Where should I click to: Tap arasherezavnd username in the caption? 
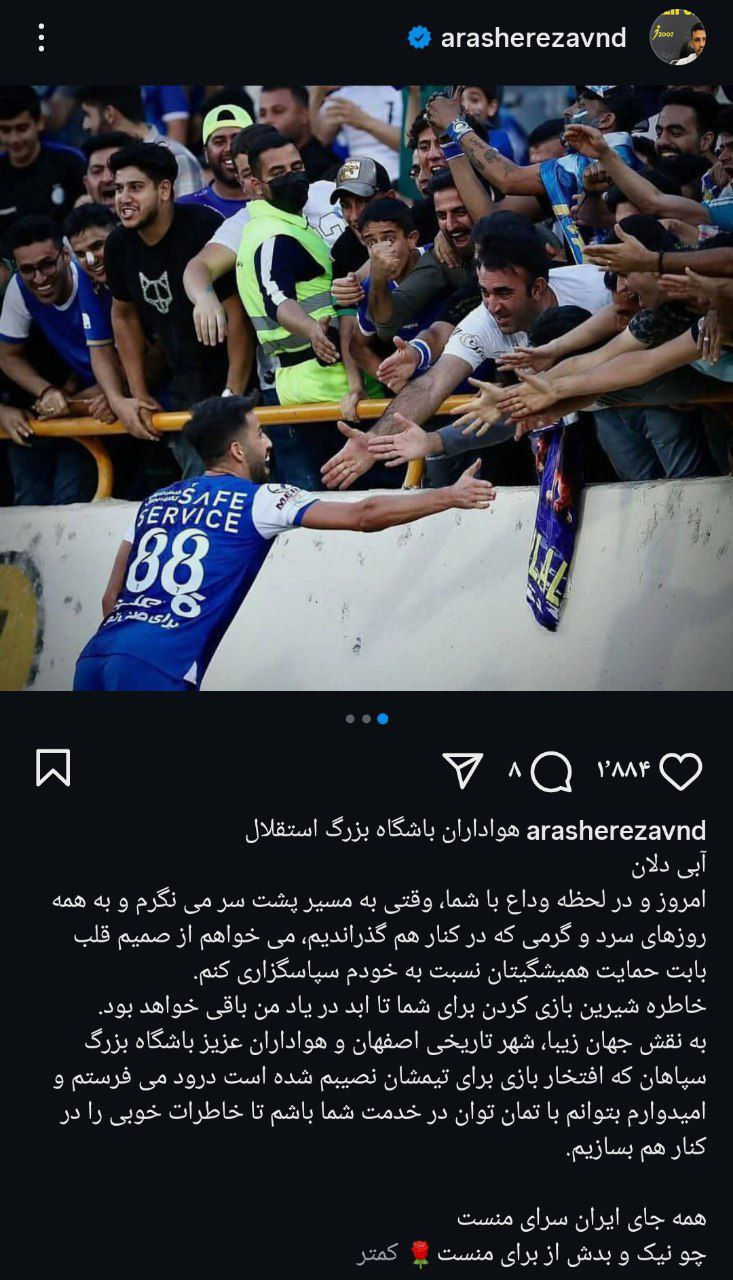[615, 831]
